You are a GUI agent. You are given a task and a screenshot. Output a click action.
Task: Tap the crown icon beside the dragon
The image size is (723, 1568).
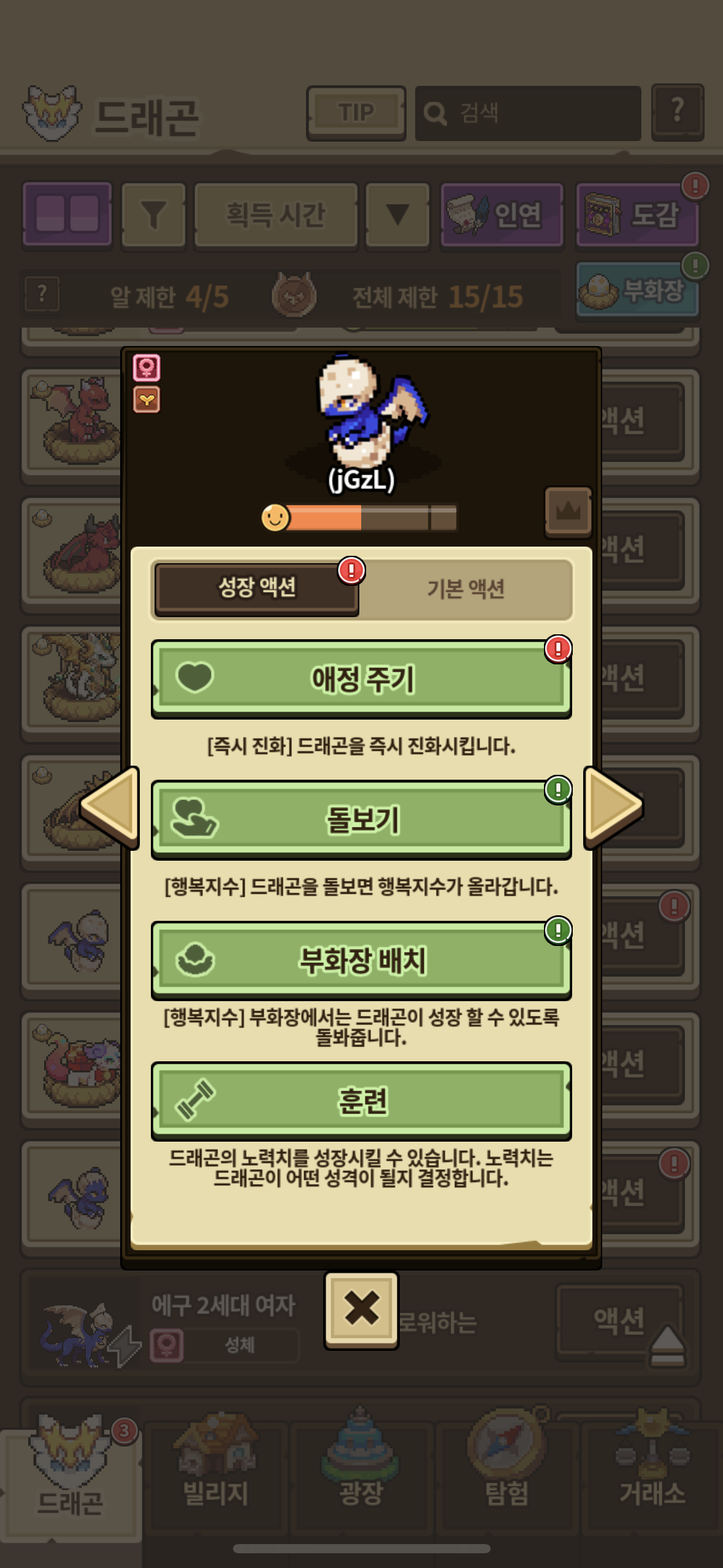pyautogui.click(x=568, y=510)
